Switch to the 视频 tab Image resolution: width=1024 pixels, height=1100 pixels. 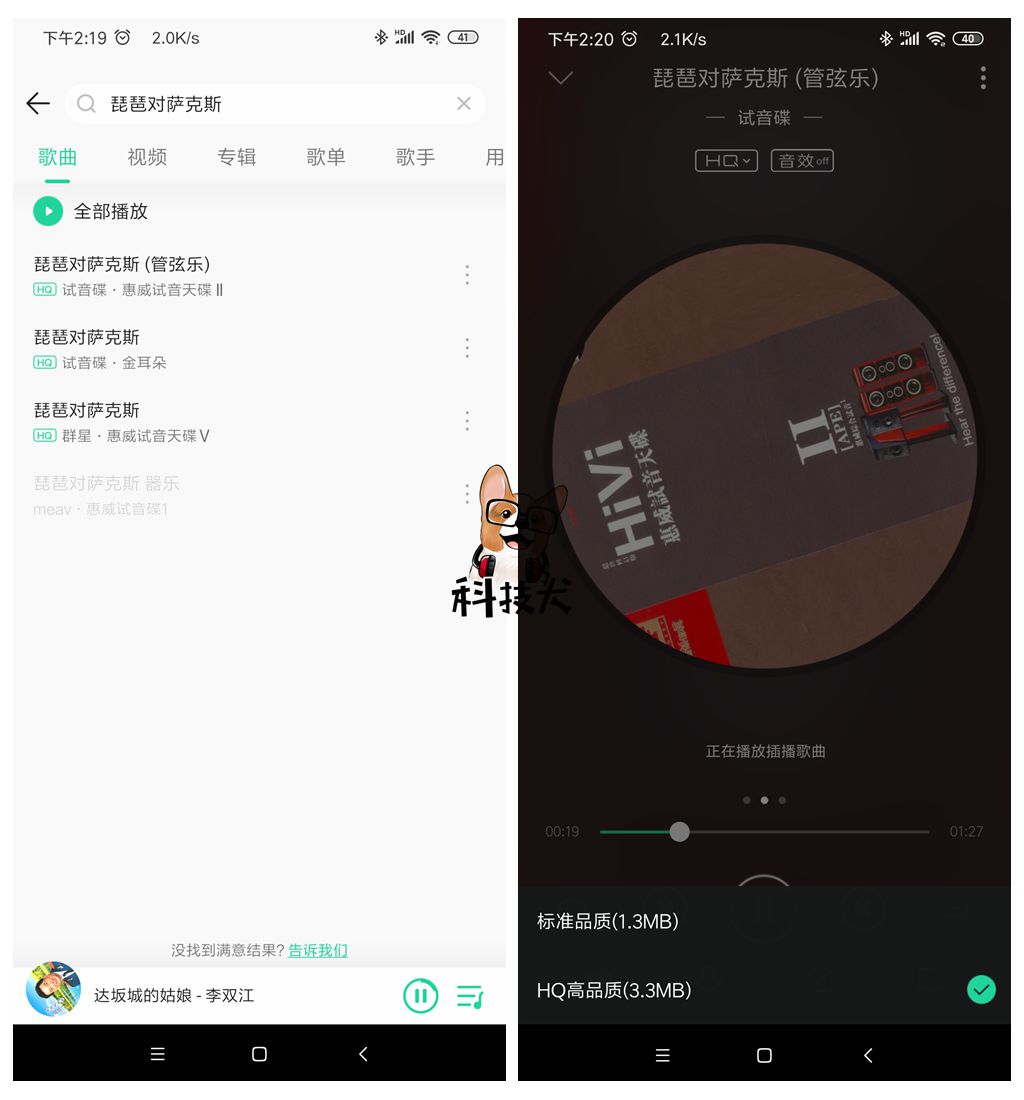146,157
